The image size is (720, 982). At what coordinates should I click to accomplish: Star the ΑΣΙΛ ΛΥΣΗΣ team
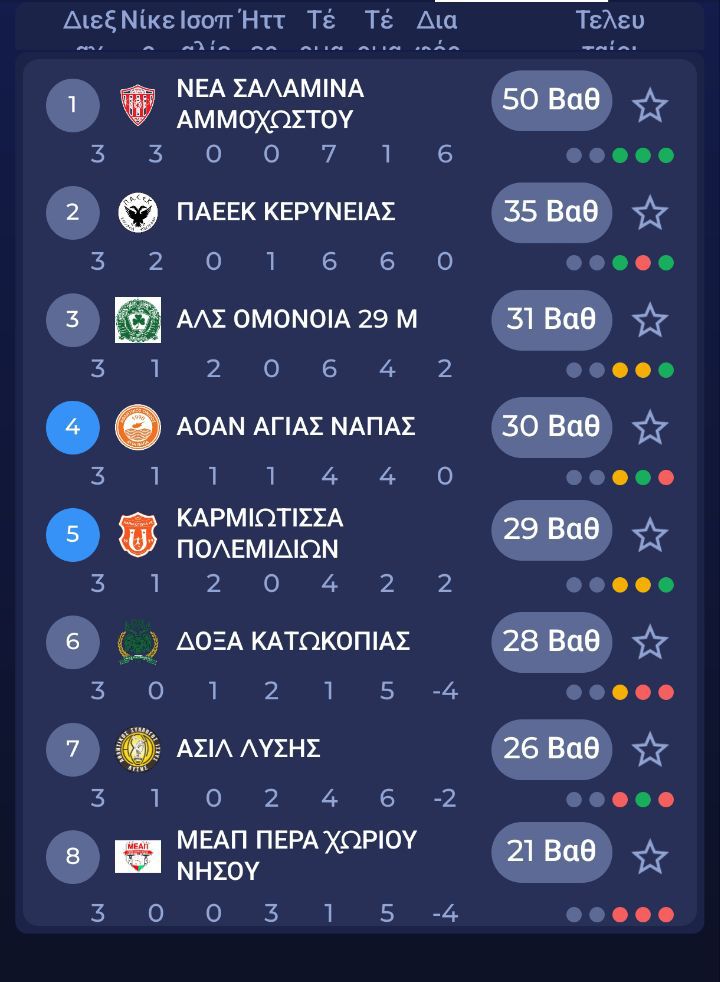pos(650,749)
